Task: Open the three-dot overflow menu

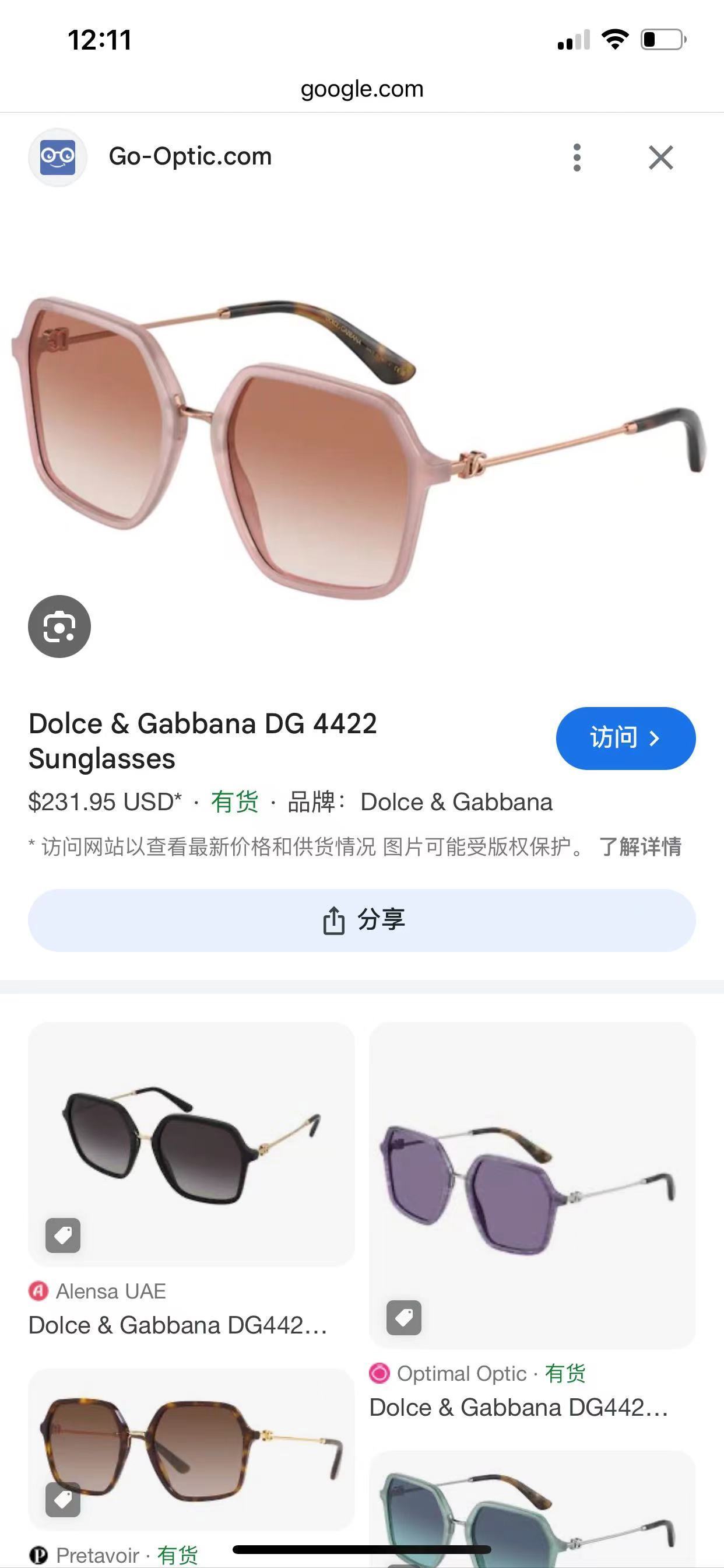Action: coord(577,157)
